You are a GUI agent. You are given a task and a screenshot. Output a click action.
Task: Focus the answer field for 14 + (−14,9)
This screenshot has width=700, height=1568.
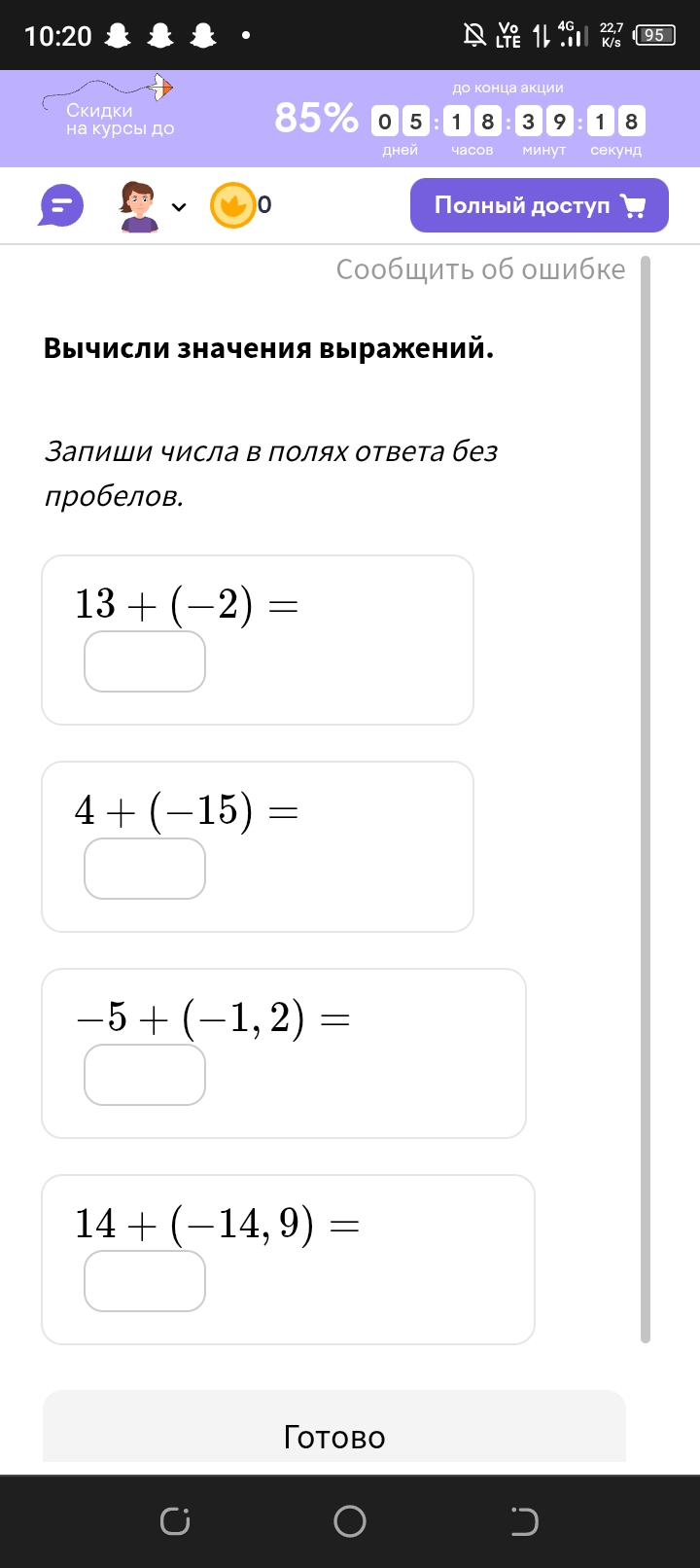coord(145,1281)
